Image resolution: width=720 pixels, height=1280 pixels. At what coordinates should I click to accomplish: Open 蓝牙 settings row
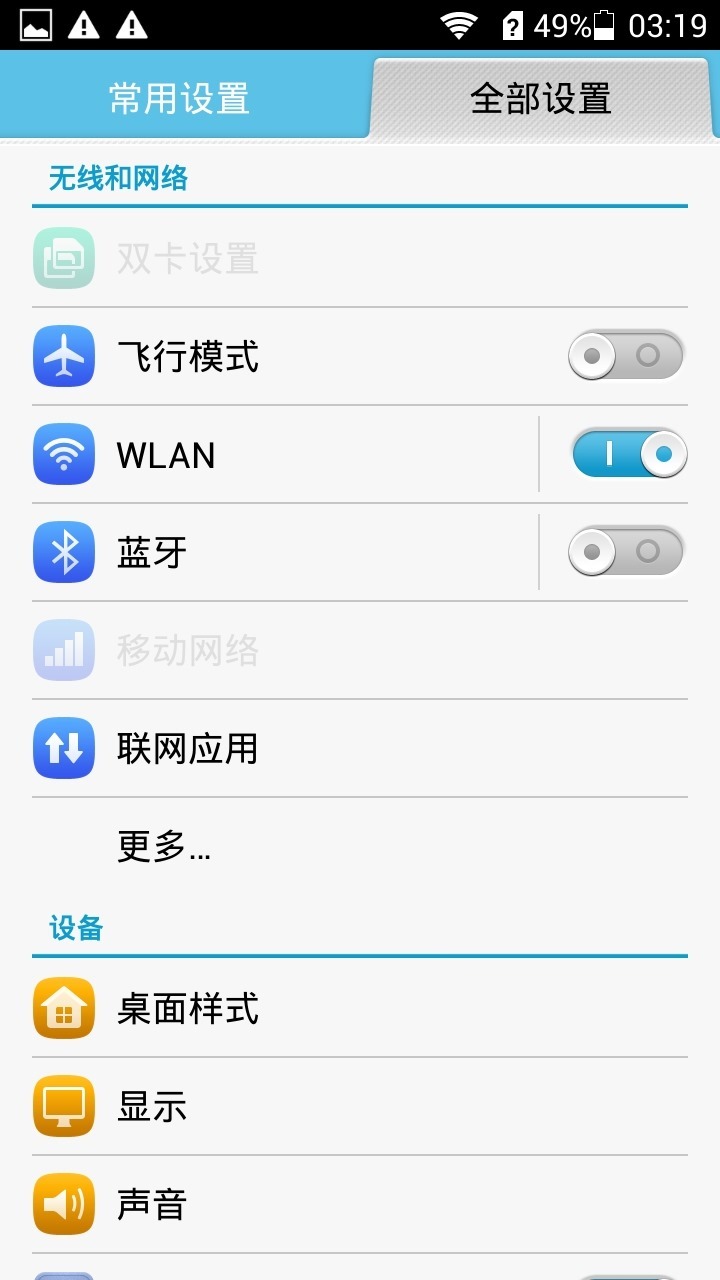point(280,553)
